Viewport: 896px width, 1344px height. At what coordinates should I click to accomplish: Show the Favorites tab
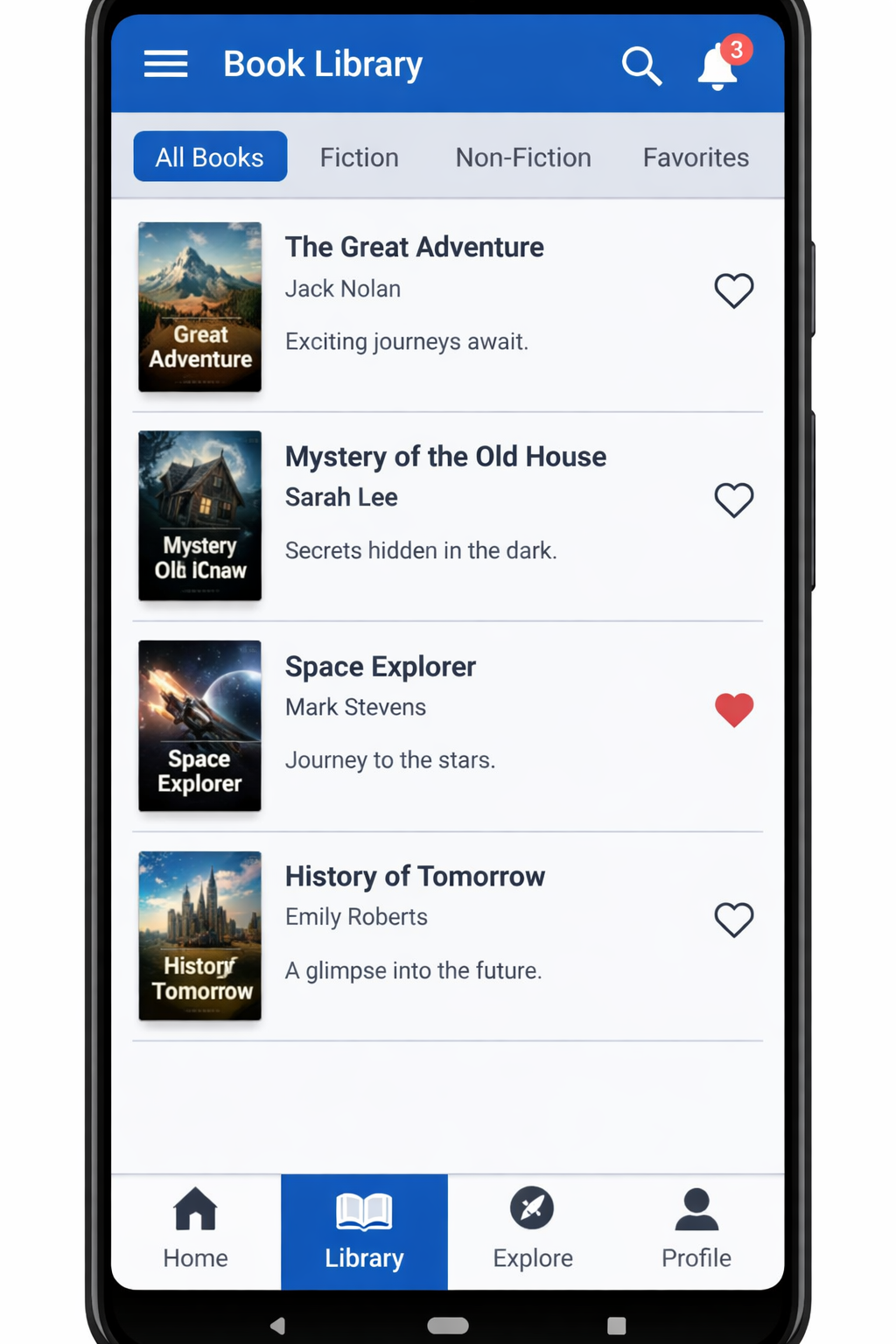tap(696, 157)
